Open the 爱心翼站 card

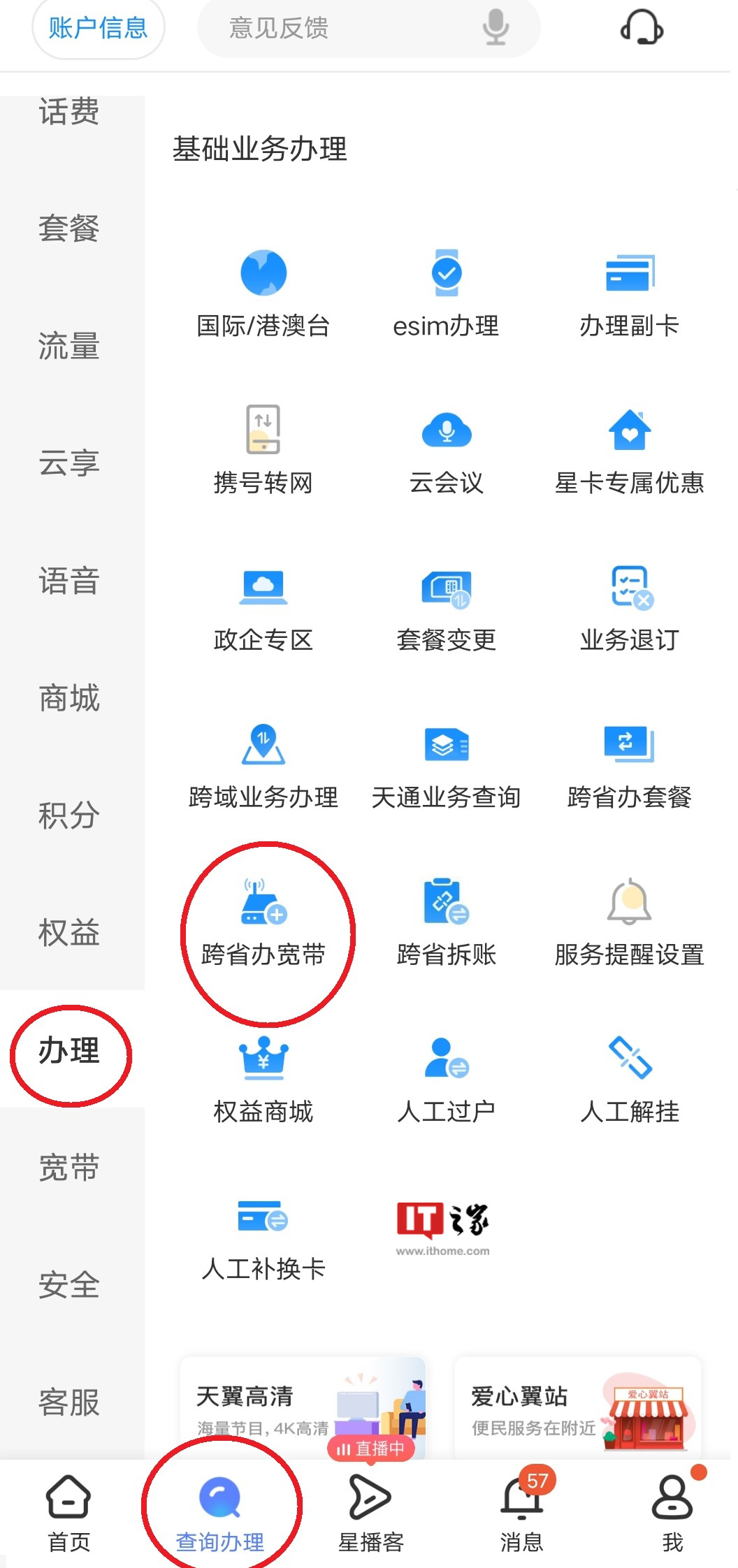577,1406
